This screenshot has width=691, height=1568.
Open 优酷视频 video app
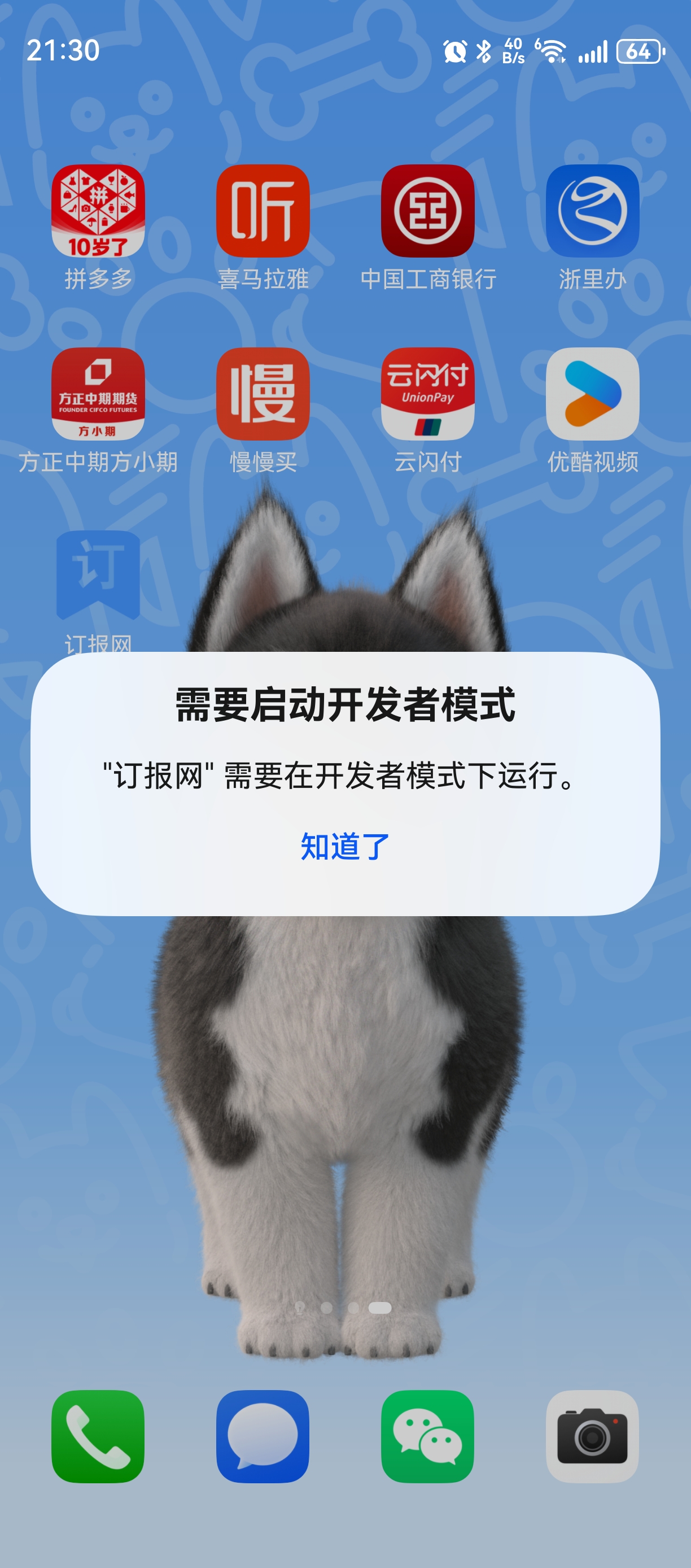[x=592, y=394]
